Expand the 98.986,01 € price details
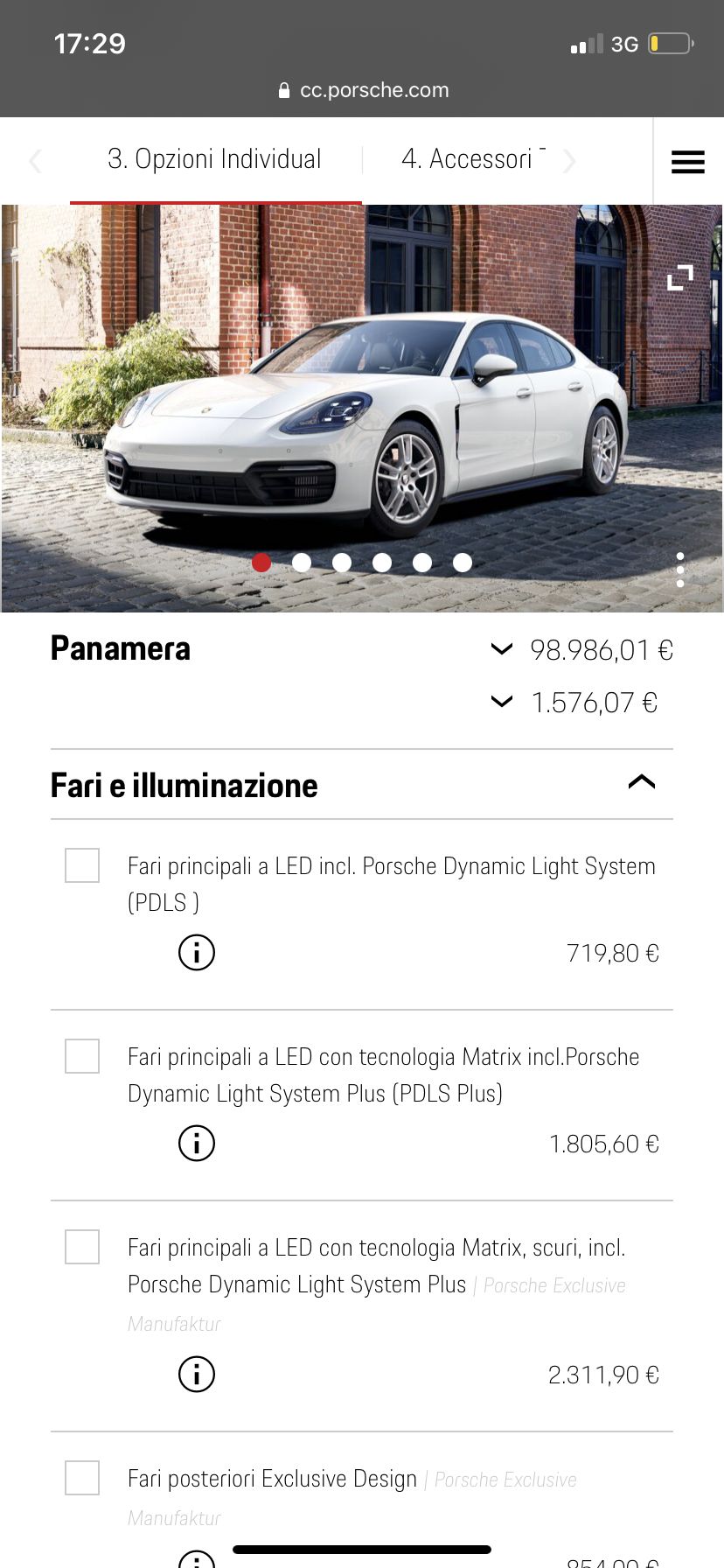The height and width of the screenshot is (1568, 724). coord(502,649)
